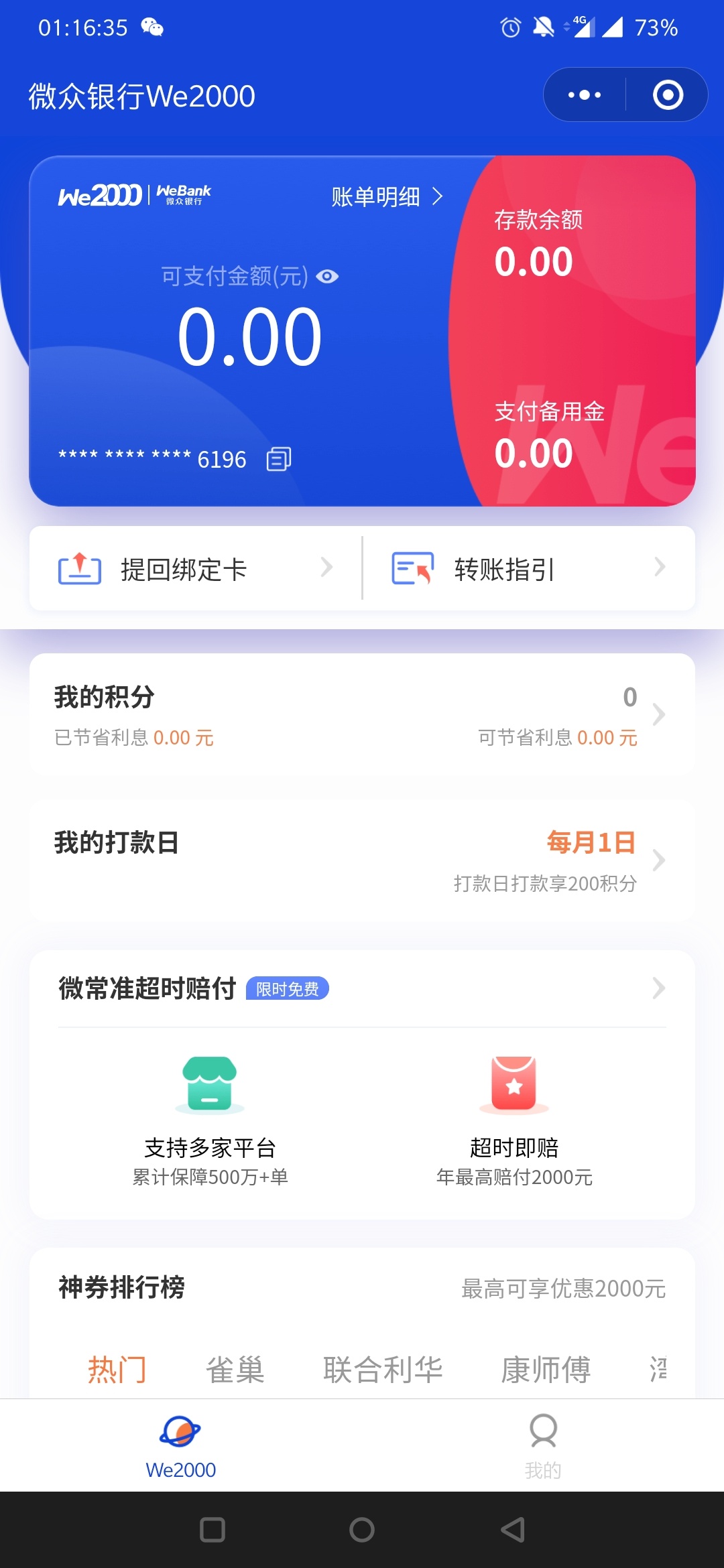
Task: Open 我的积分 points card
Action: coord(362,715)
